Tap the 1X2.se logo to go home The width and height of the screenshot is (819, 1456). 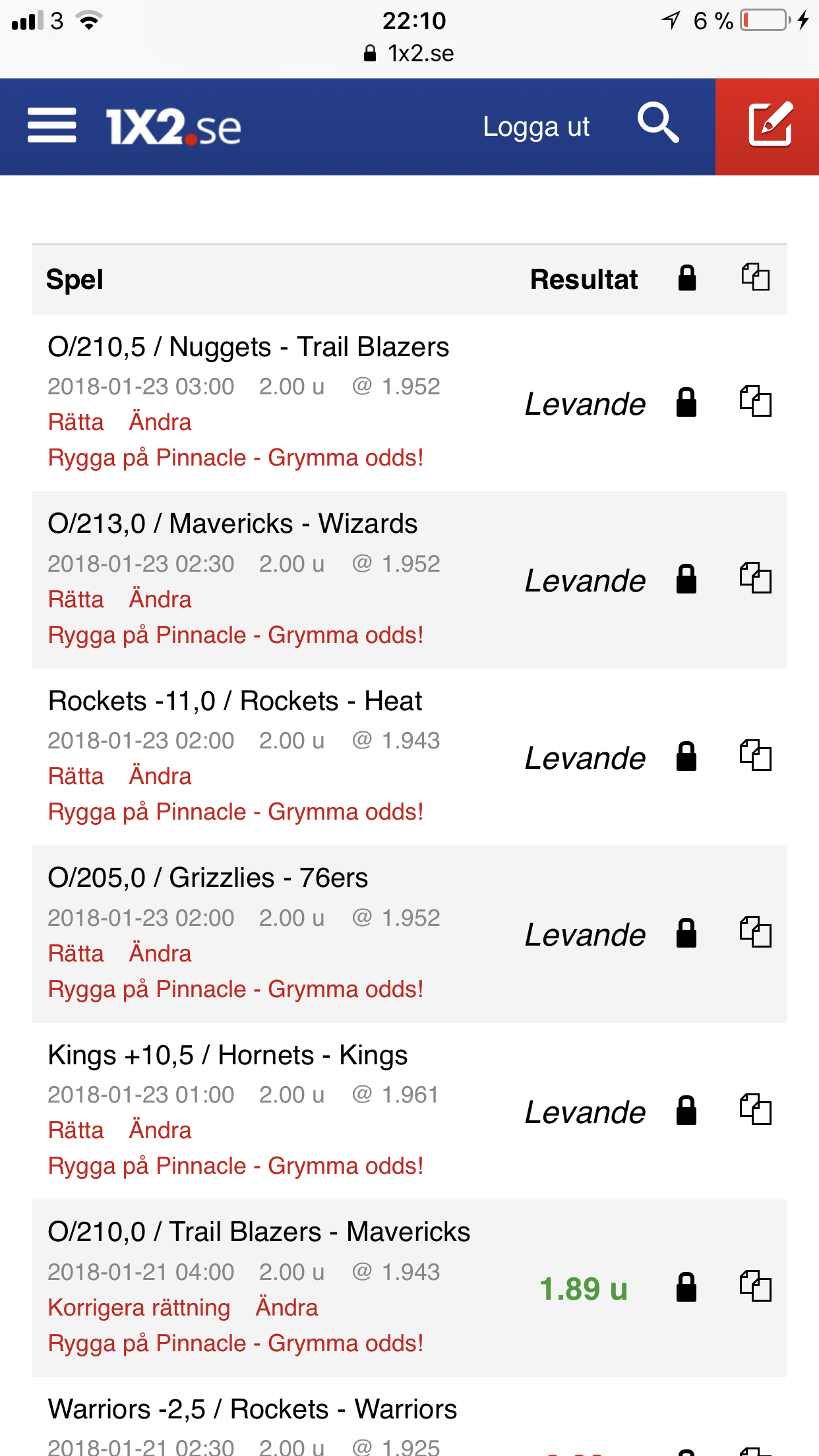(x=173, y=127)
